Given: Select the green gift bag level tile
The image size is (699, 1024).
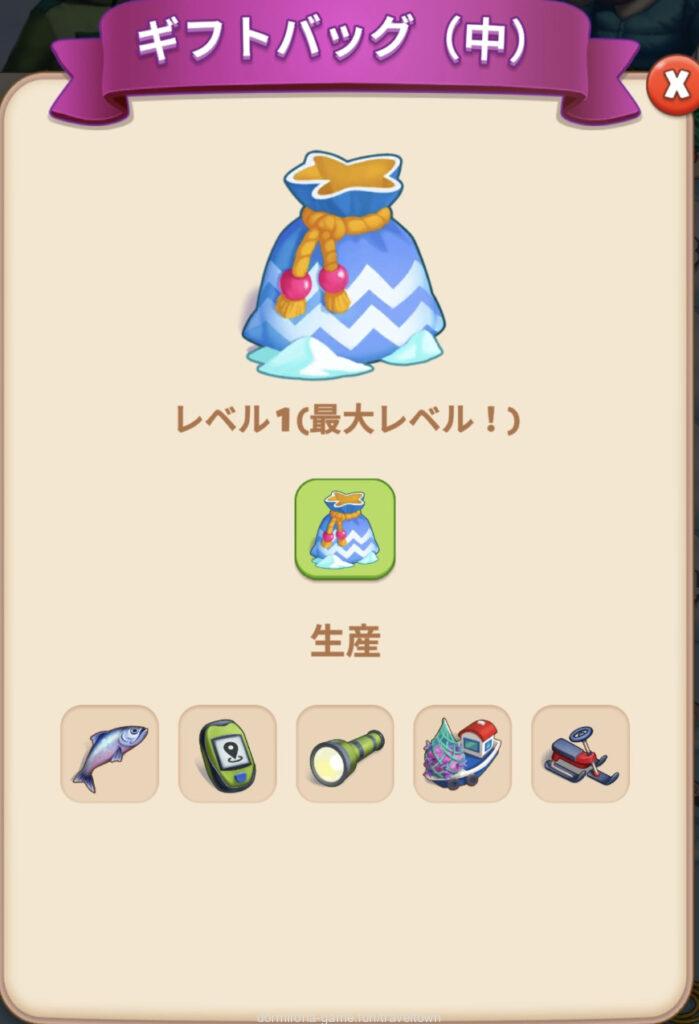Looking at the screenshot, I should [x=345, y=529].
